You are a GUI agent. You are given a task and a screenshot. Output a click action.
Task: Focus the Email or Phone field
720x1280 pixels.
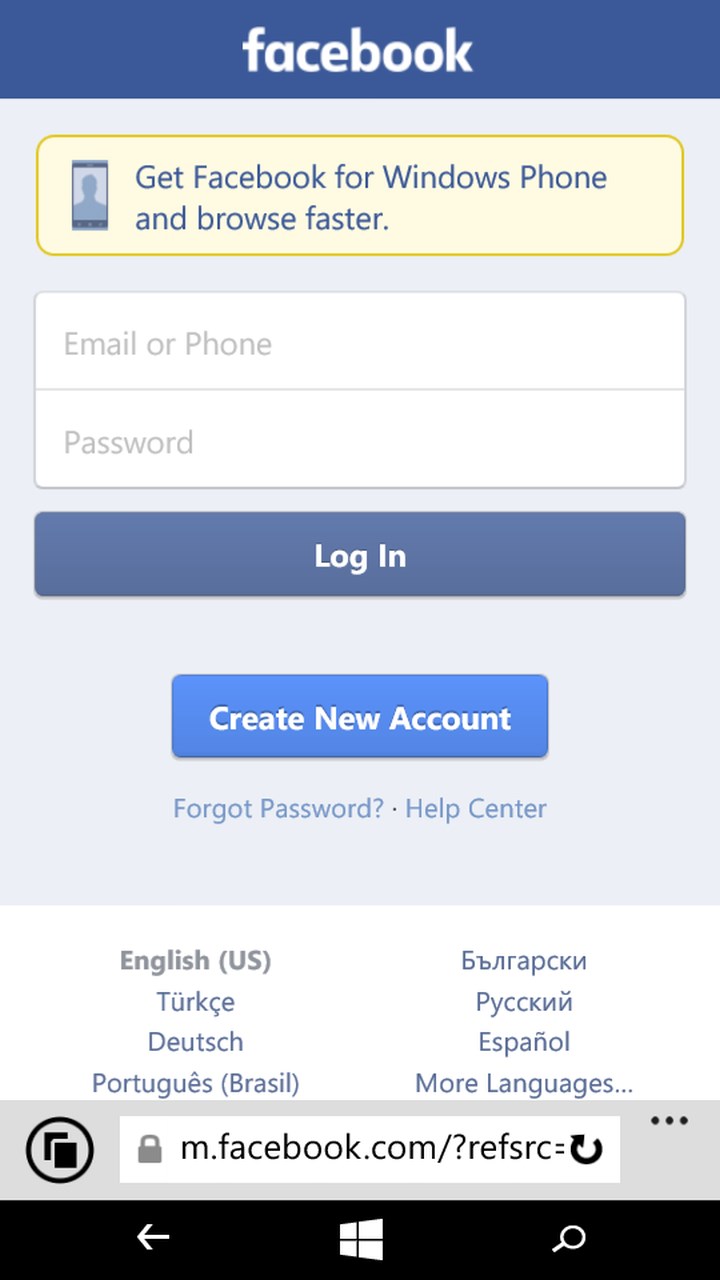coord(360,343)
